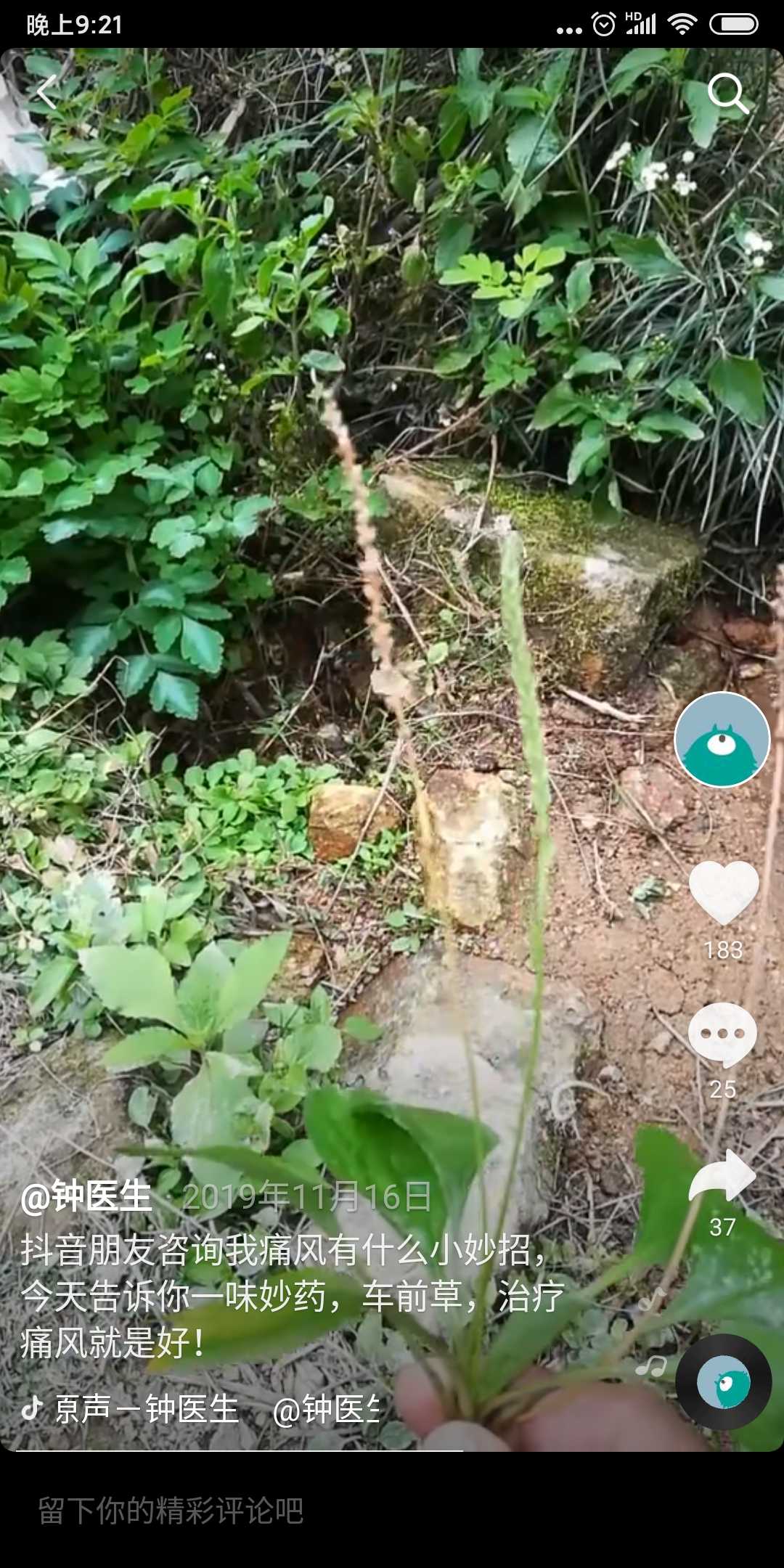Viewport: 784px width, 1568px height.
Task: Open search with the magnifier icon
Action: 727,93
